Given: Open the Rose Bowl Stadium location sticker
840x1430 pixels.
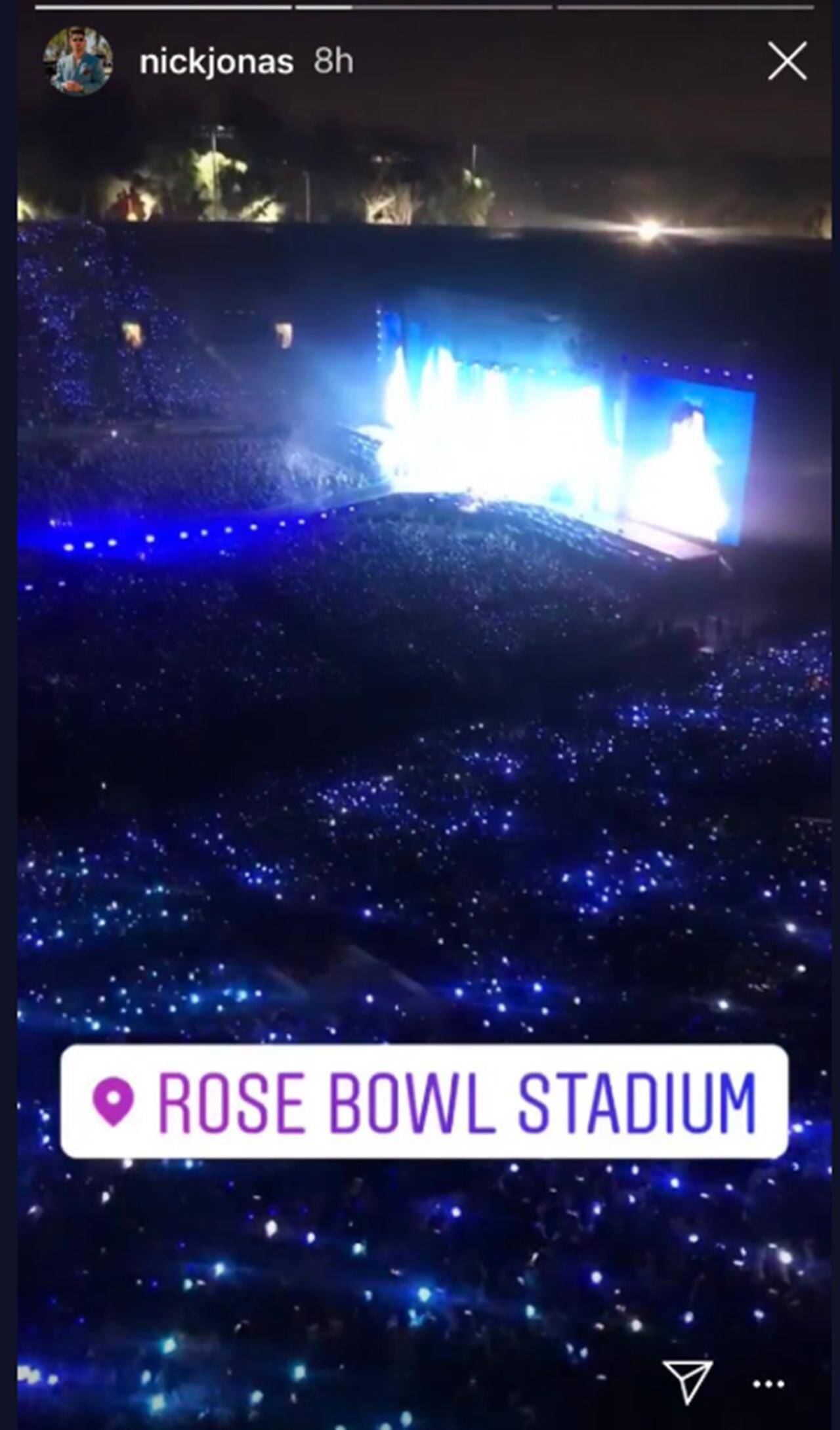Looking at the screenshot, I should (425, 1101).
